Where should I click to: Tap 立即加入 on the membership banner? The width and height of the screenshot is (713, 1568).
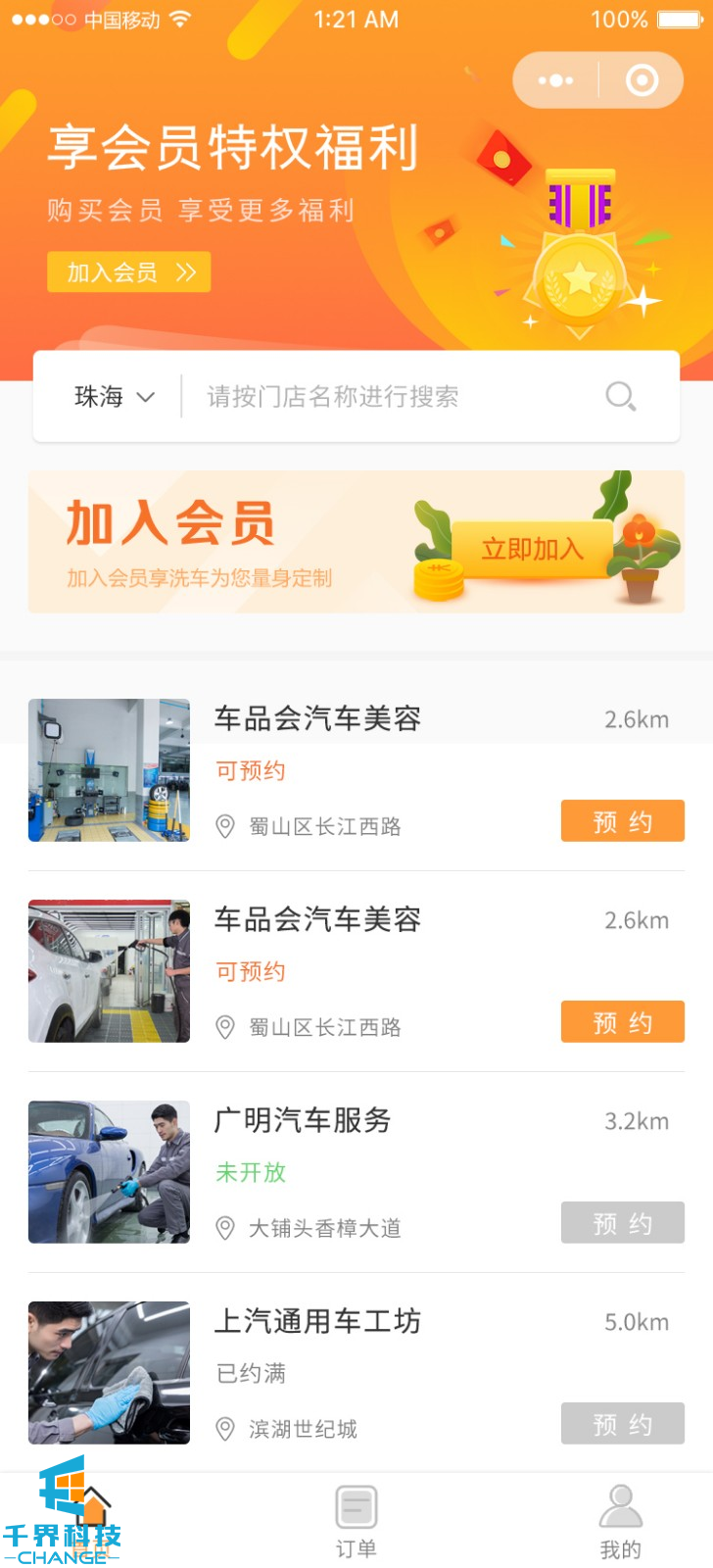pyautogui.click(x=532, y=549)
